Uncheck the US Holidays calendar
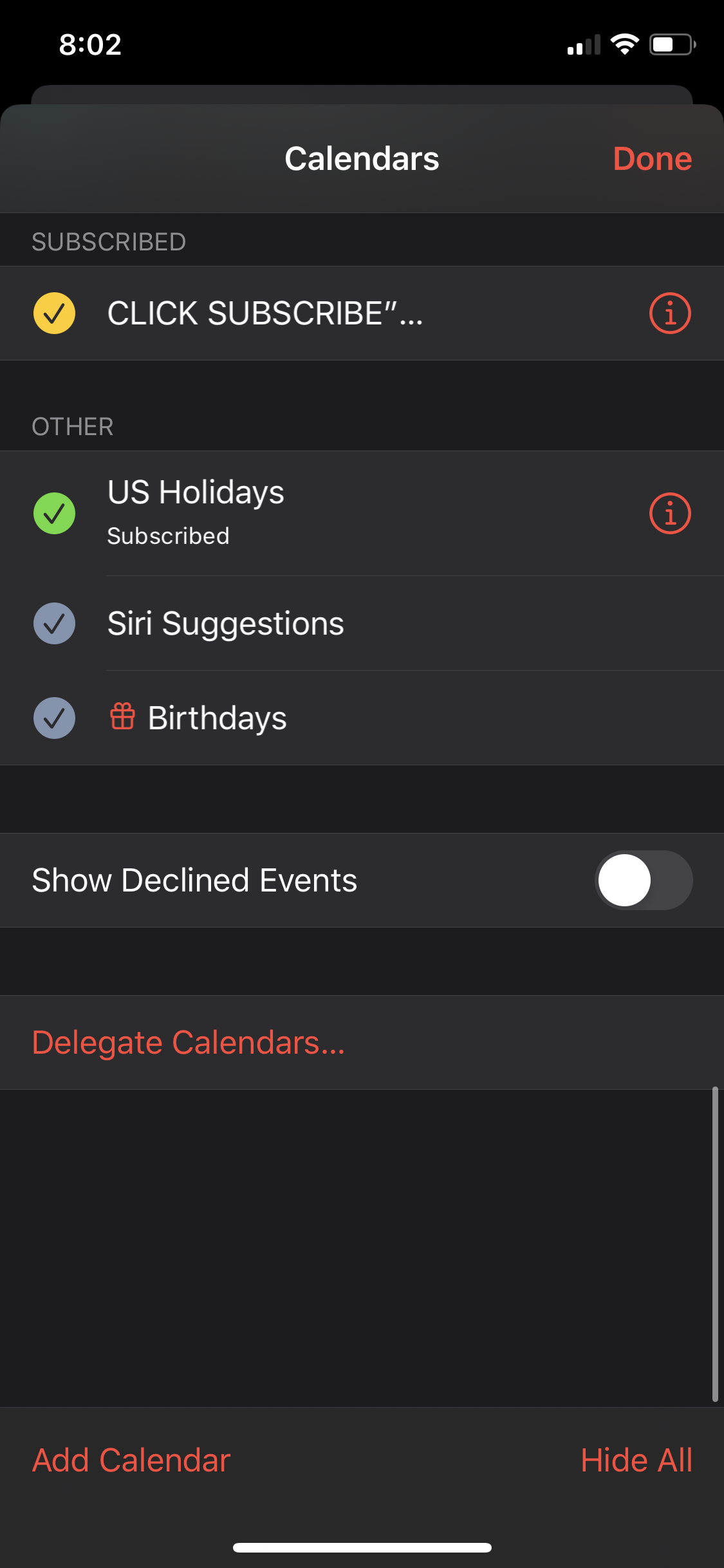Viewport: 724px width, 1568px height. [54, 513]
